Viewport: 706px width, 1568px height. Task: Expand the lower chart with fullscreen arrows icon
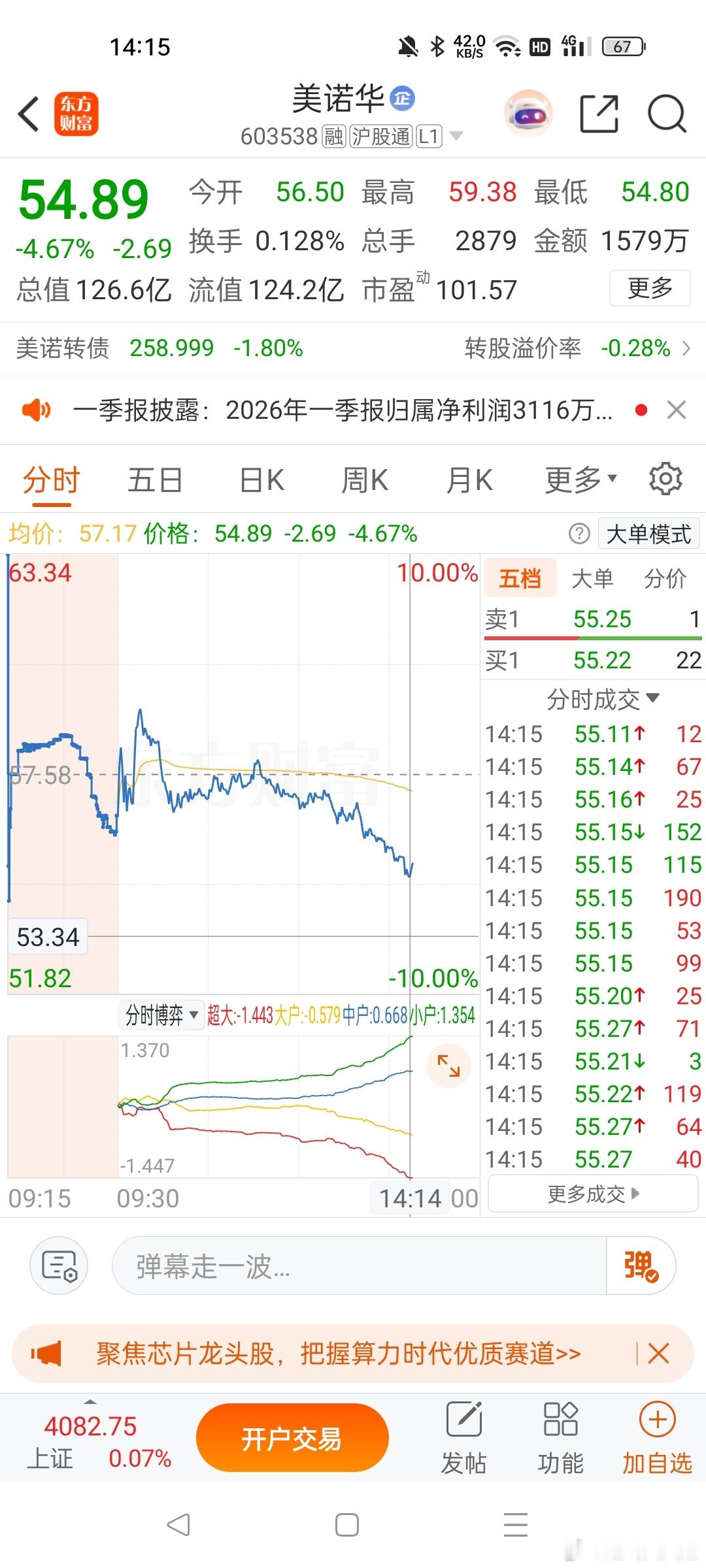448,1065
